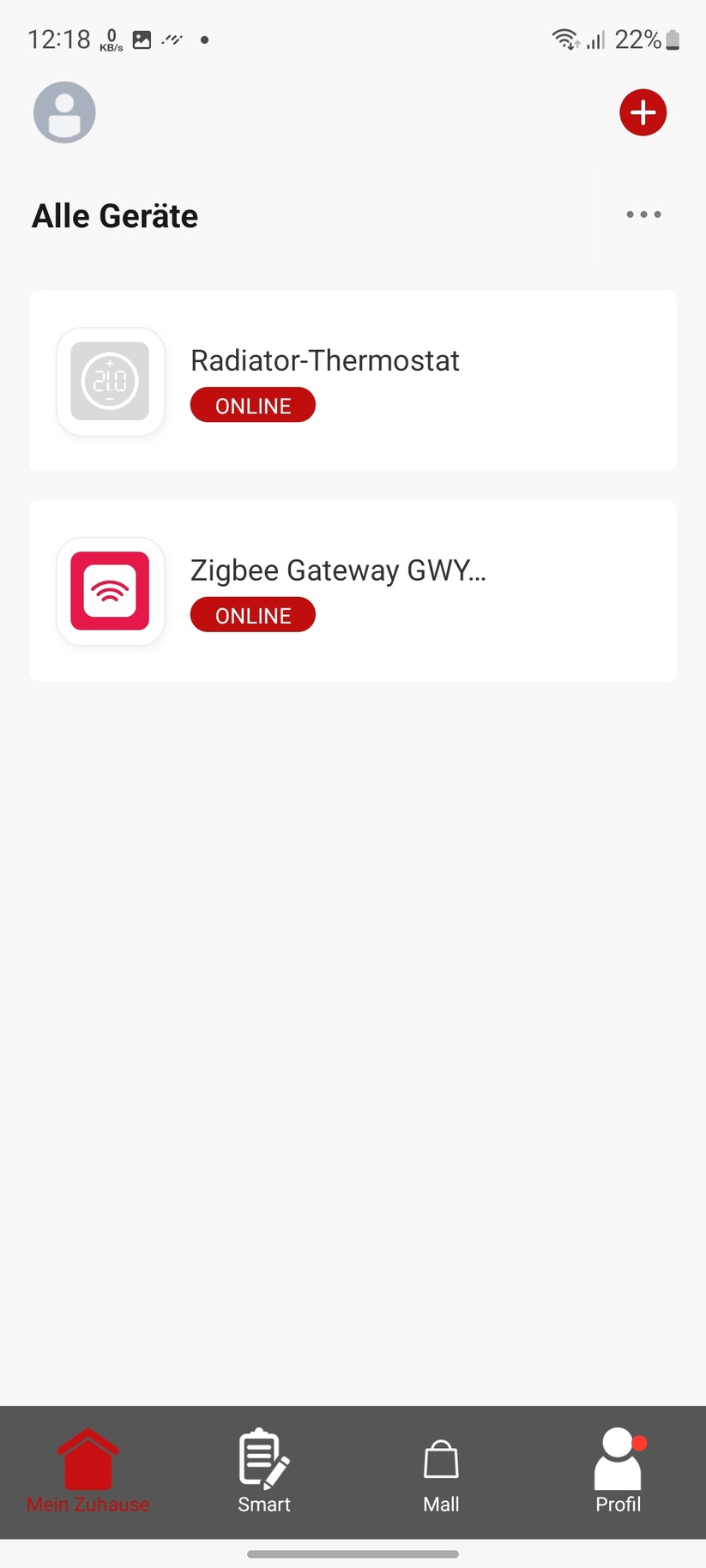Open the Mall shopping bag icon
706x1568 pixels.
441,1463
